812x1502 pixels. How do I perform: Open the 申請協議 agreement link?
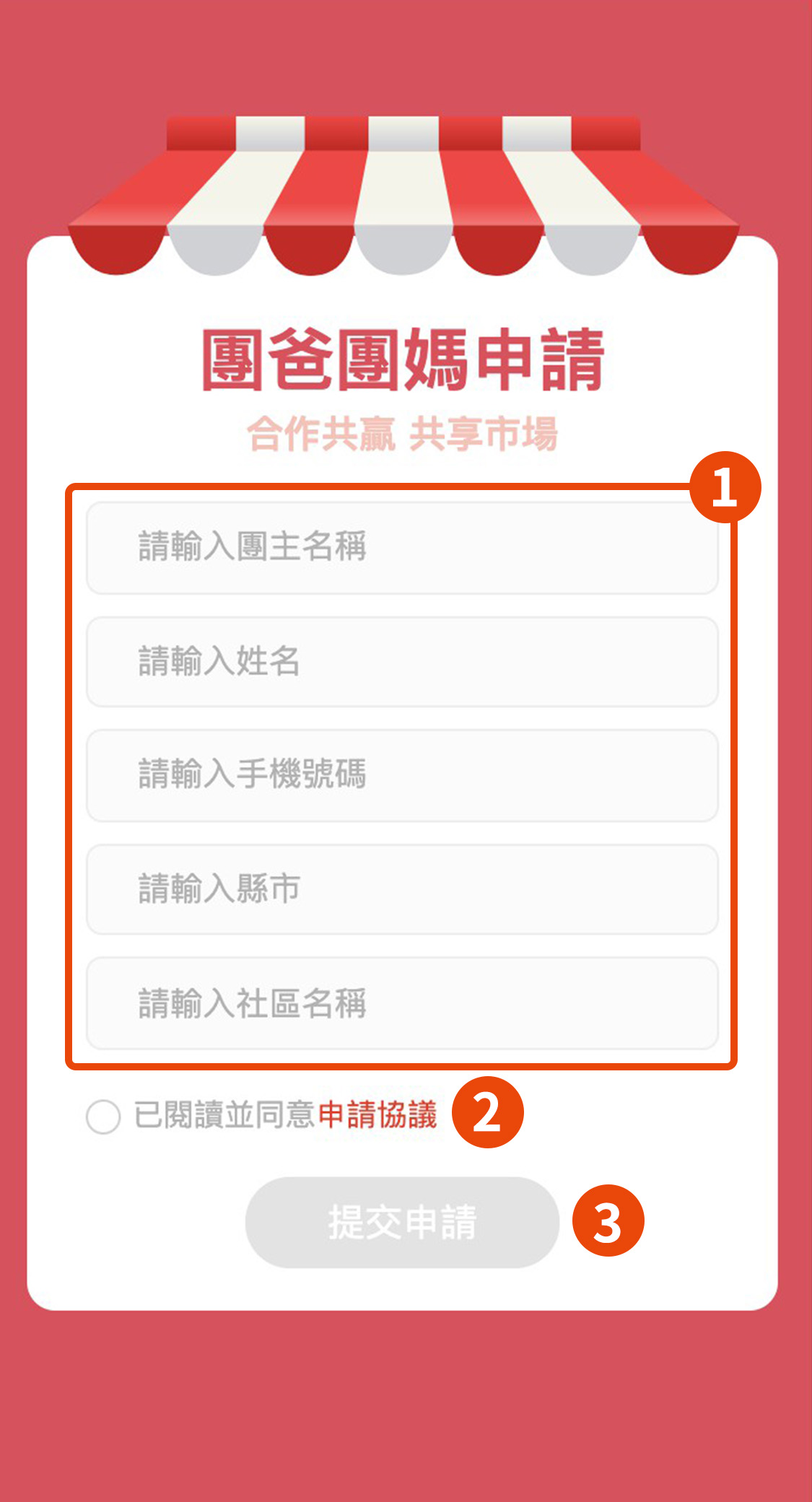click(x=377, y=1115)
